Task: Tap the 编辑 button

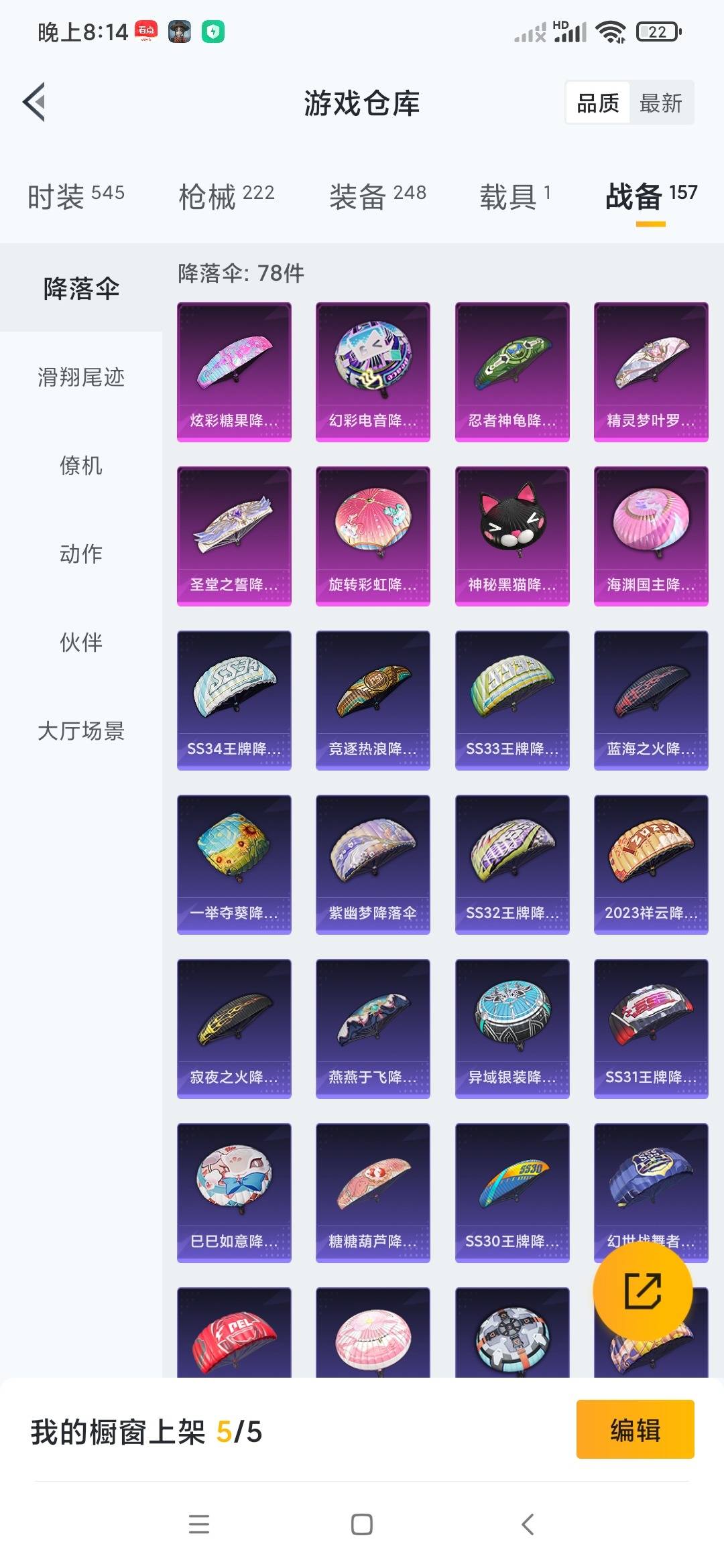Action: point(634,1430)
